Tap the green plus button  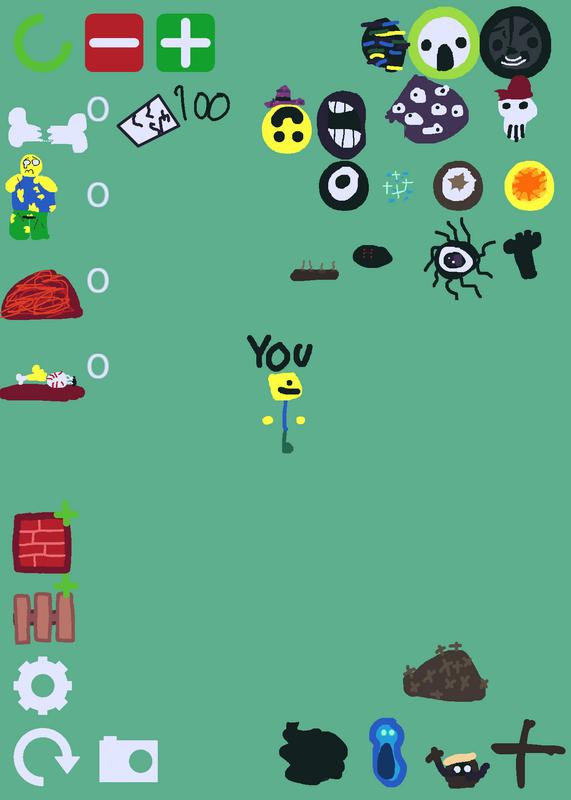(185, 42)
